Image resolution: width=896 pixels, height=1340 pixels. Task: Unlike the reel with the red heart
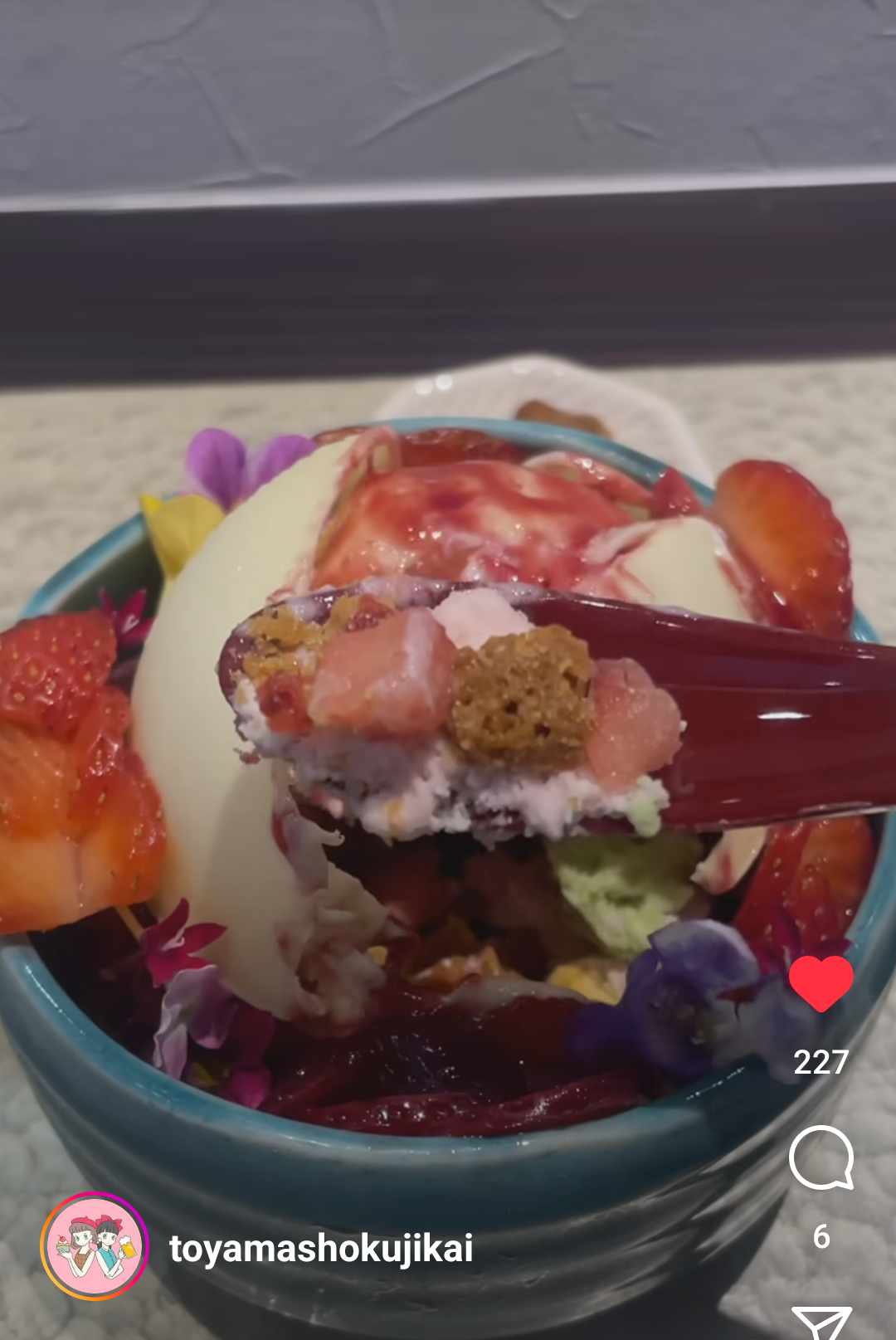point(821,982)
